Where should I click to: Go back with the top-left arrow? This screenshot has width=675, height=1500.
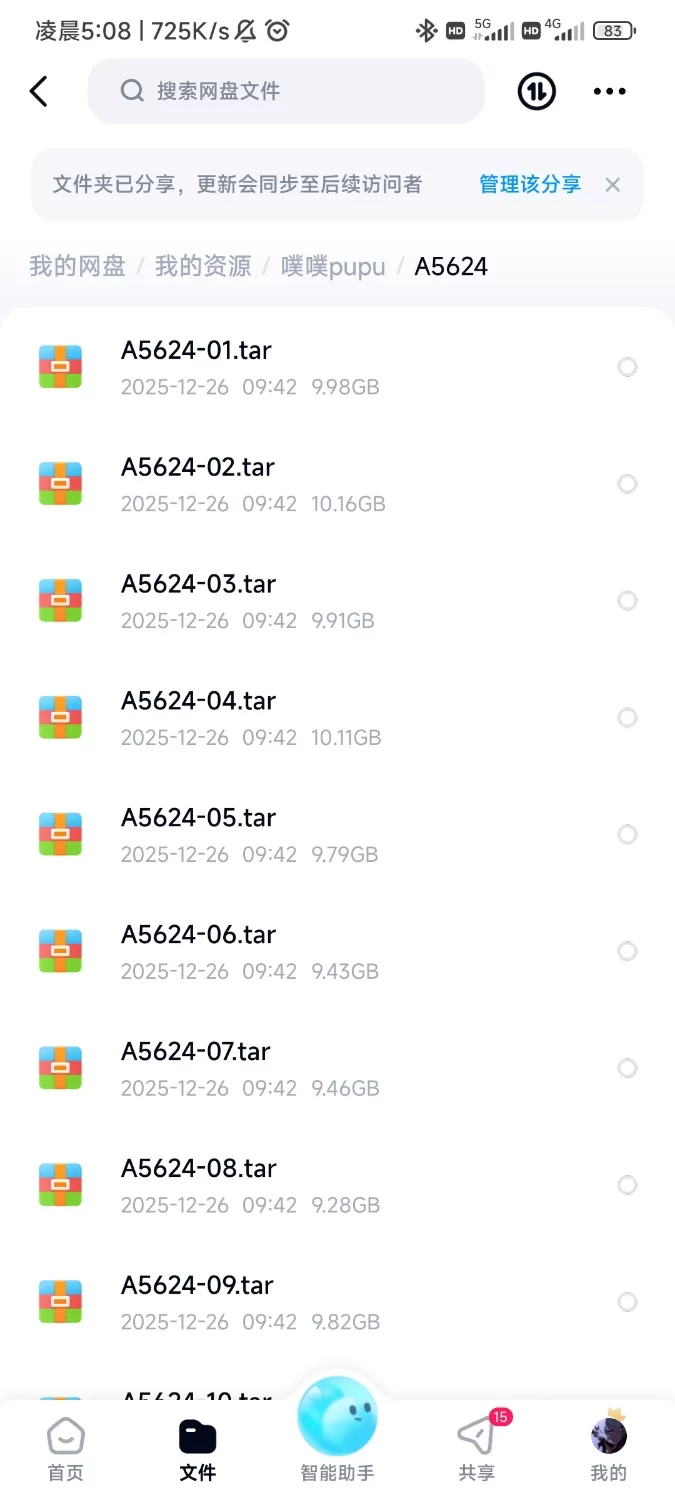tap(38, 92)
